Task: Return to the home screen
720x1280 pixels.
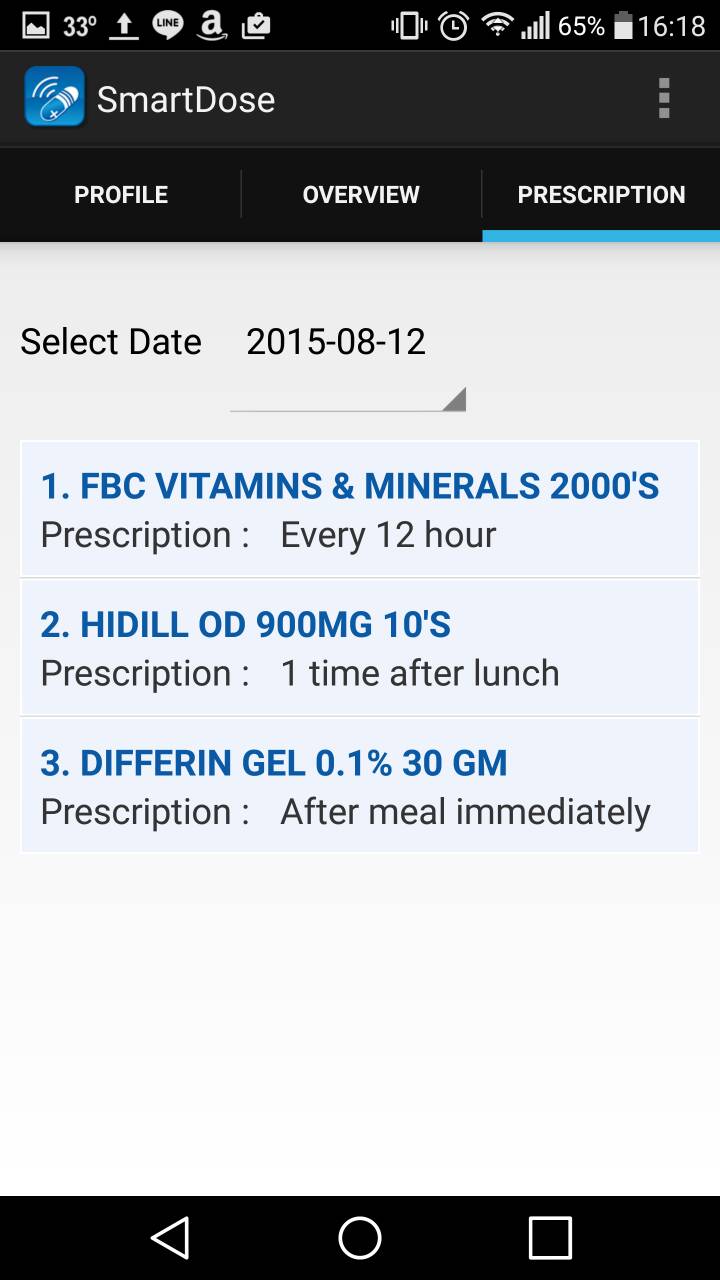Action: 360,1238
